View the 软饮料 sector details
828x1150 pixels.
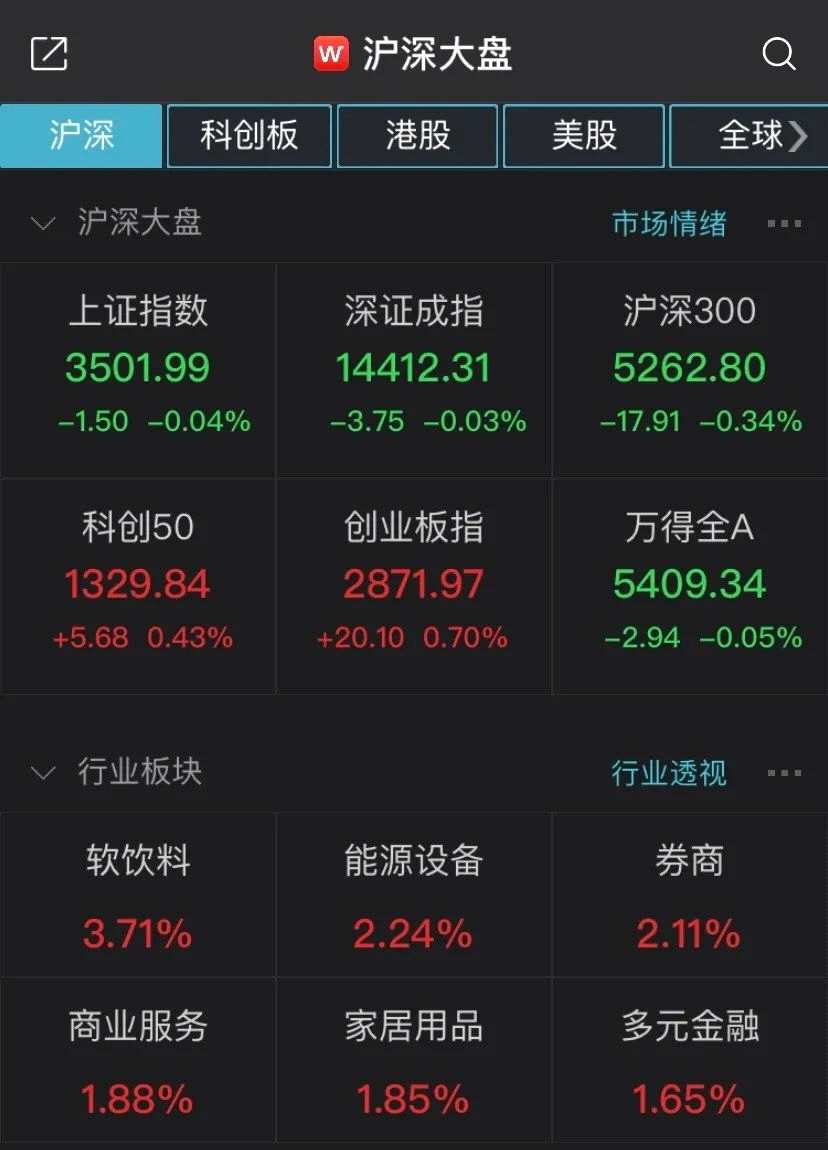[138, 896]
